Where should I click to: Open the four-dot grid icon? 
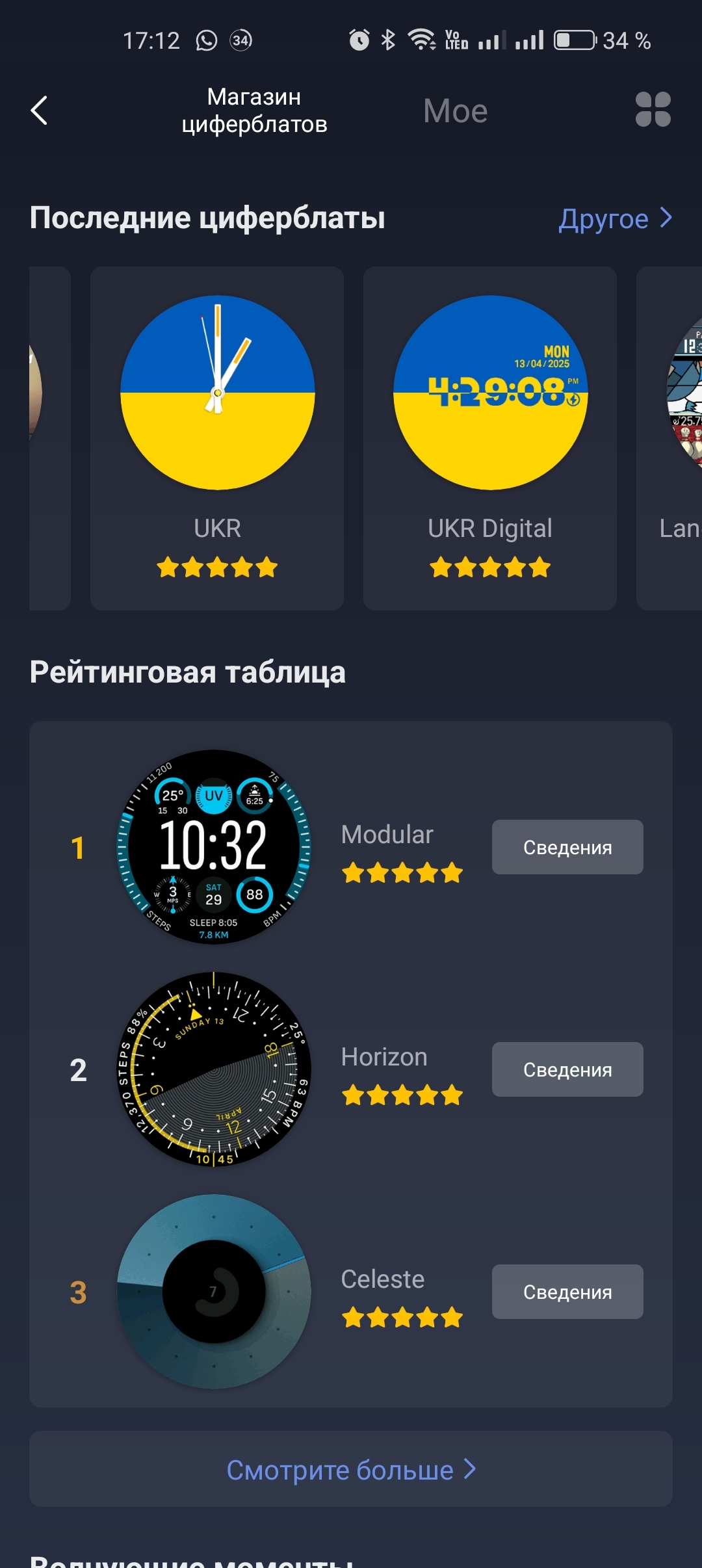click(653, 109)
